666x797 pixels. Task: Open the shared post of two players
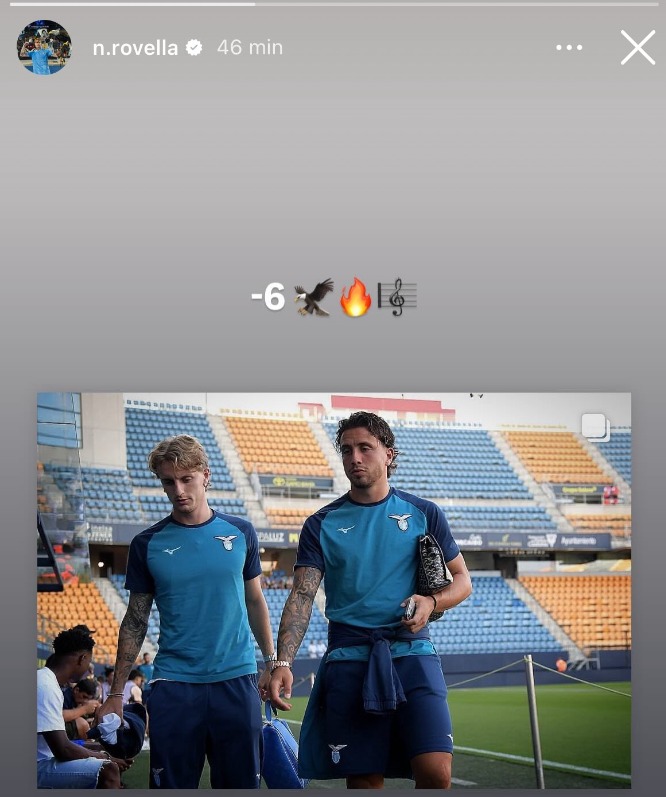pos(334,590)
